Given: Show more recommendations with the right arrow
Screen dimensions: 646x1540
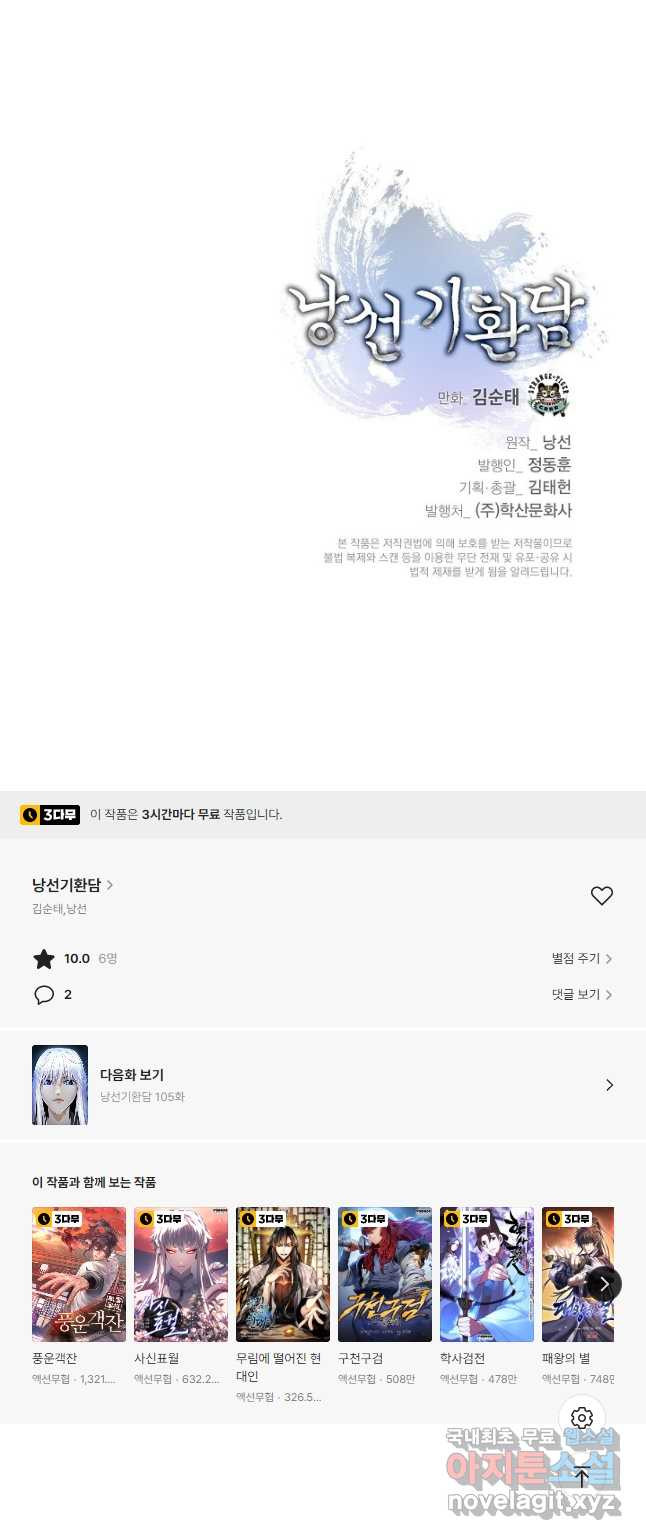Looking at the screenshot, I should 604,1284.
